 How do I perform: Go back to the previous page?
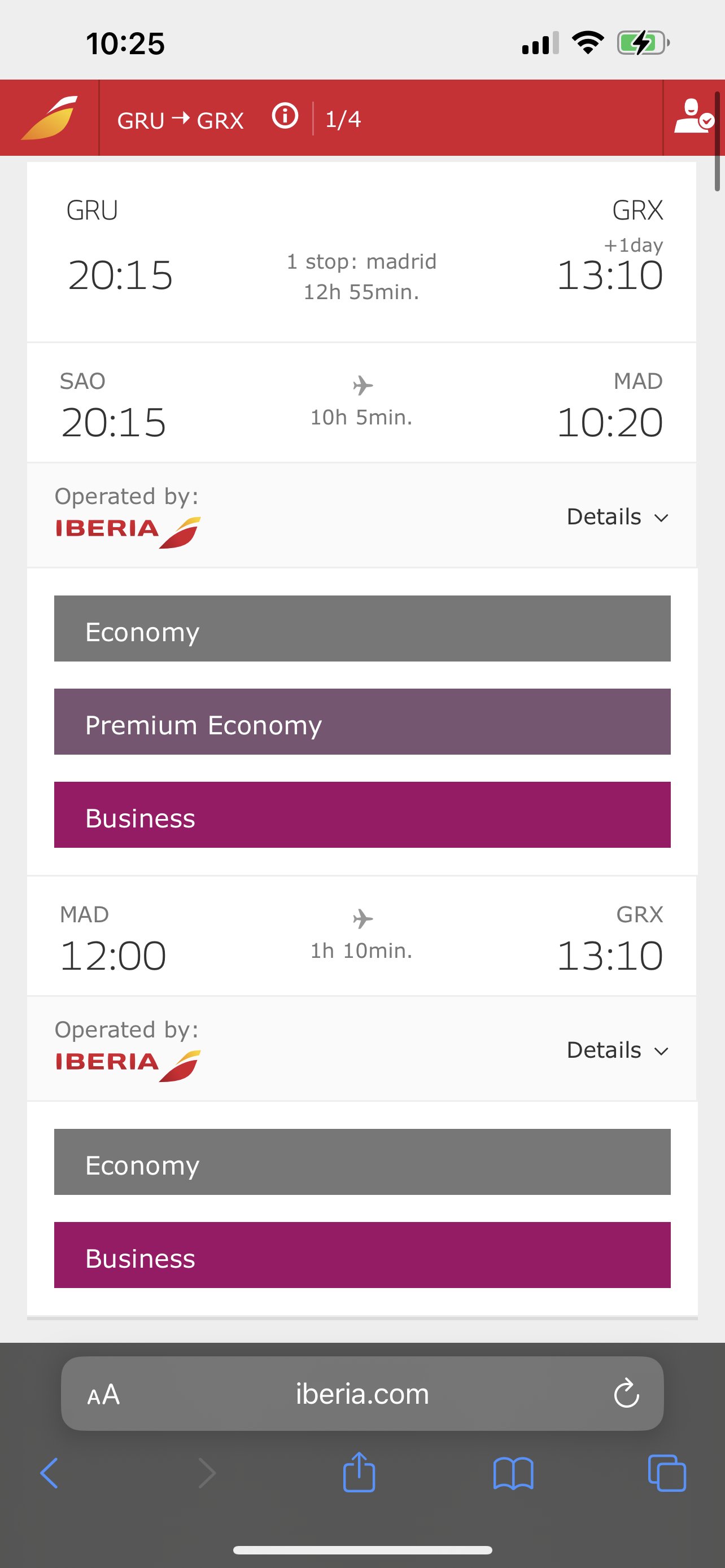(x=49, y=1473)
